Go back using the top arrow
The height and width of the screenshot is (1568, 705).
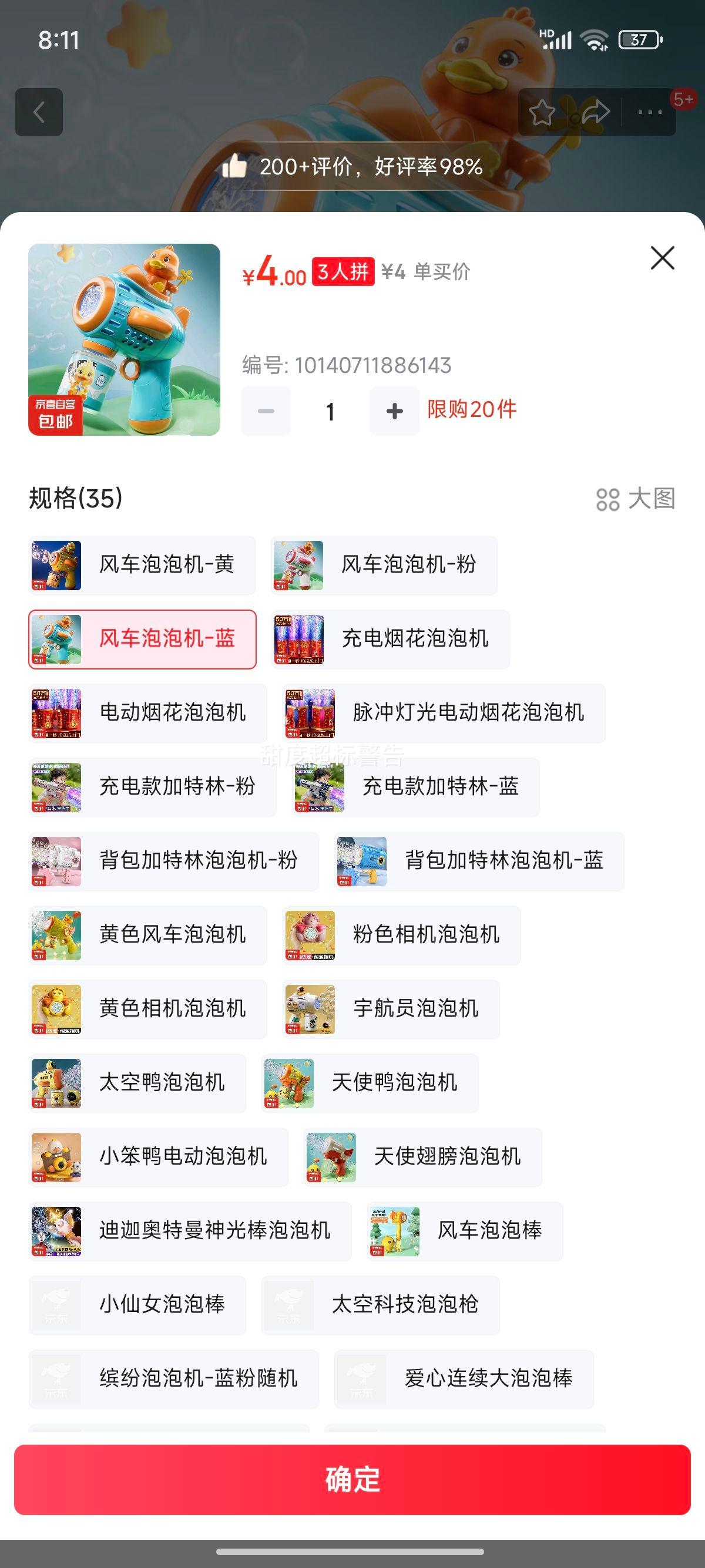(39, 112)
